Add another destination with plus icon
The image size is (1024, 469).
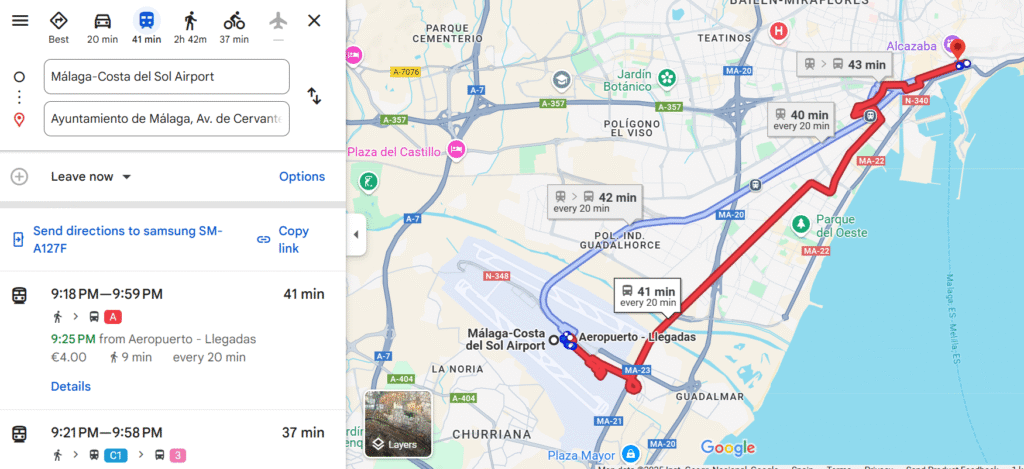pos(19,177)
